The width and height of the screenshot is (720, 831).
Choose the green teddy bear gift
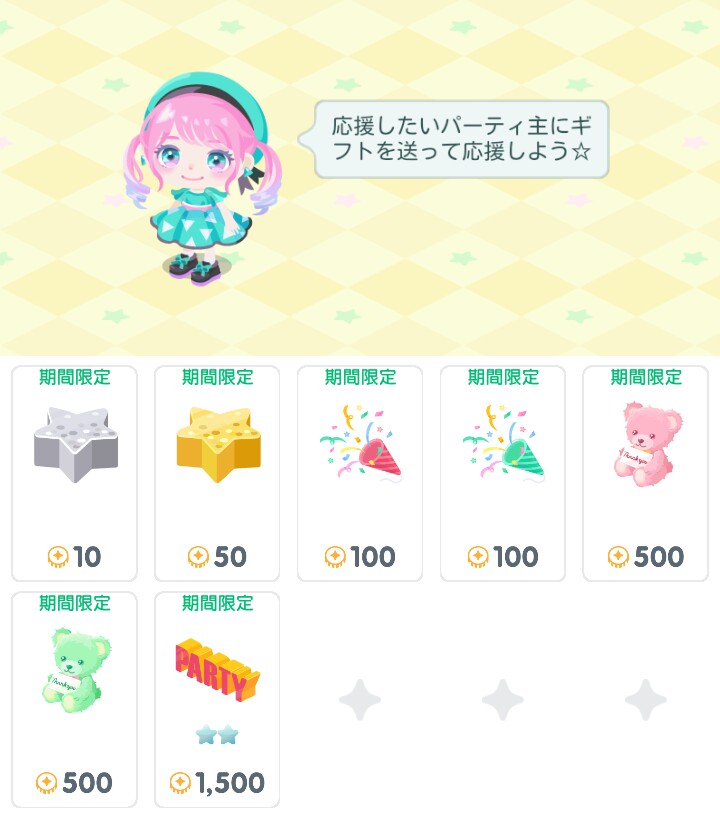point(74,699)
